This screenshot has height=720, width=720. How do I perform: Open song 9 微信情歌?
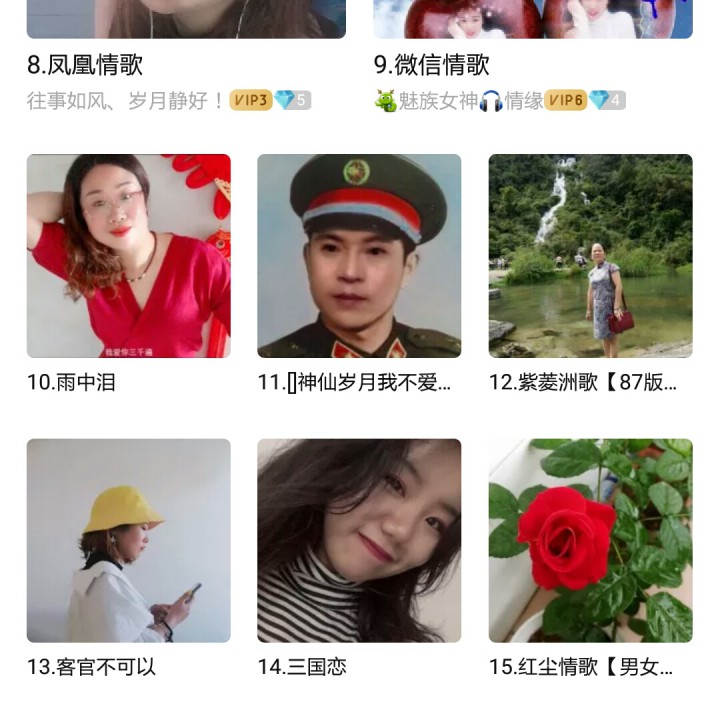(432, 65)
